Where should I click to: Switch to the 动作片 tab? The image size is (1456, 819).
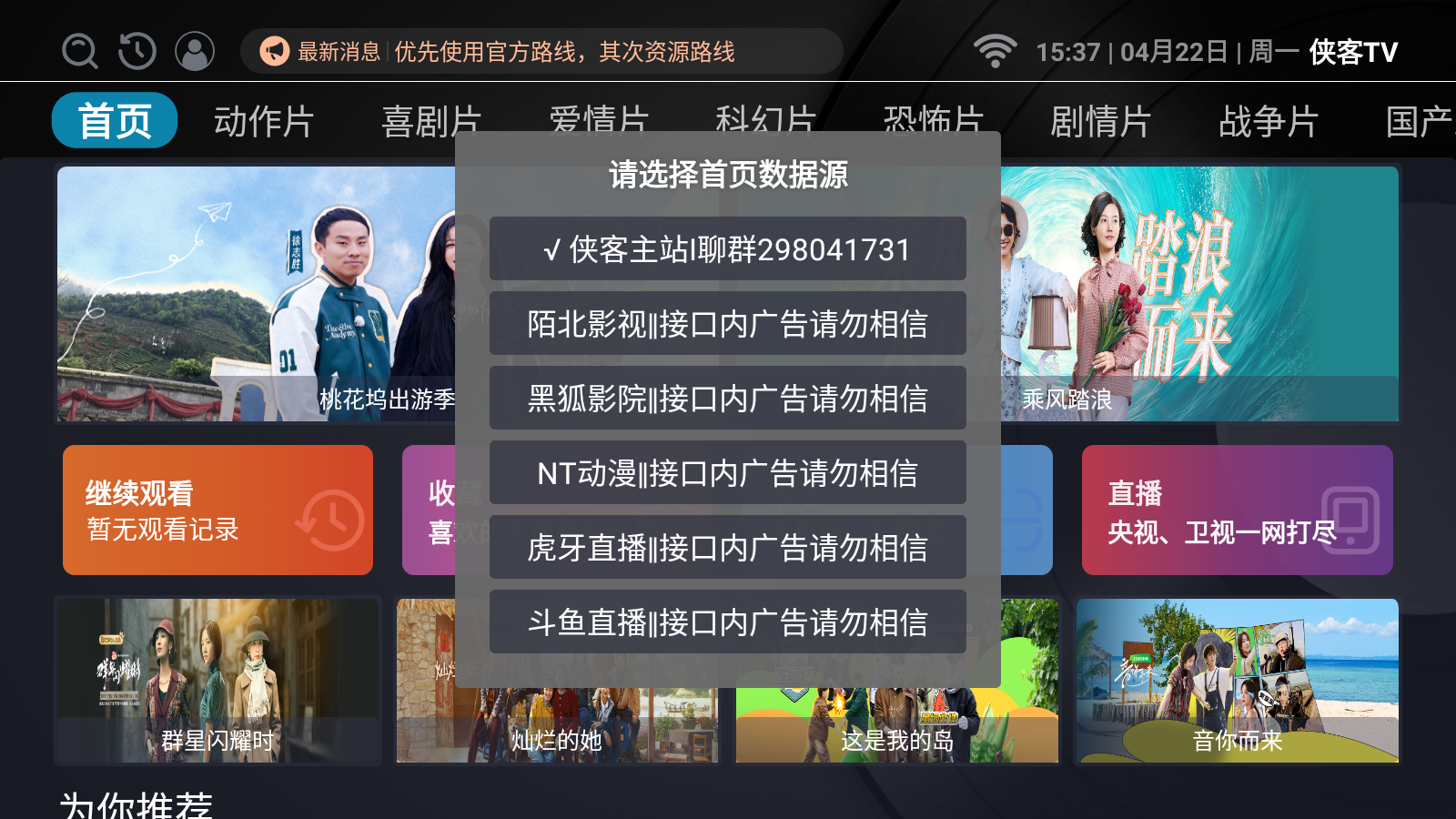pos(264,121)
